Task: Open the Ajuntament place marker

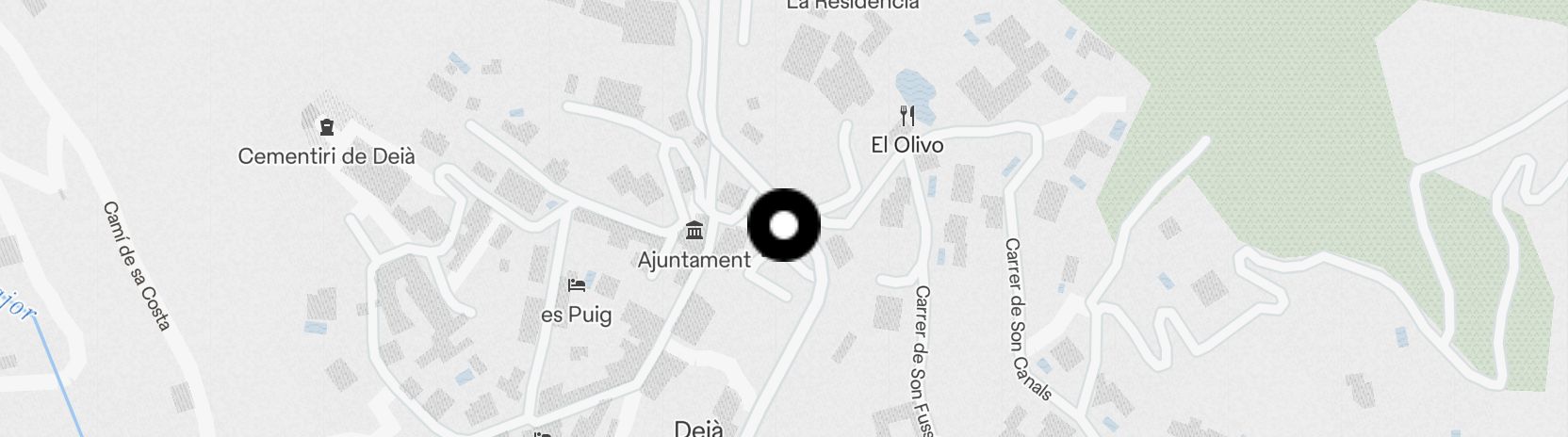Action: click(694, 230)
